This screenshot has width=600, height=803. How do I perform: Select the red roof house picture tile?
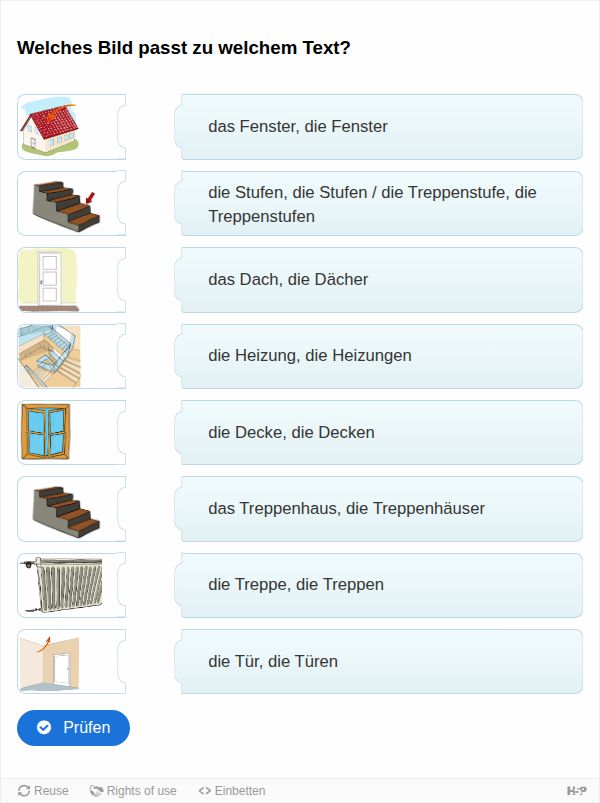(50, 127)
